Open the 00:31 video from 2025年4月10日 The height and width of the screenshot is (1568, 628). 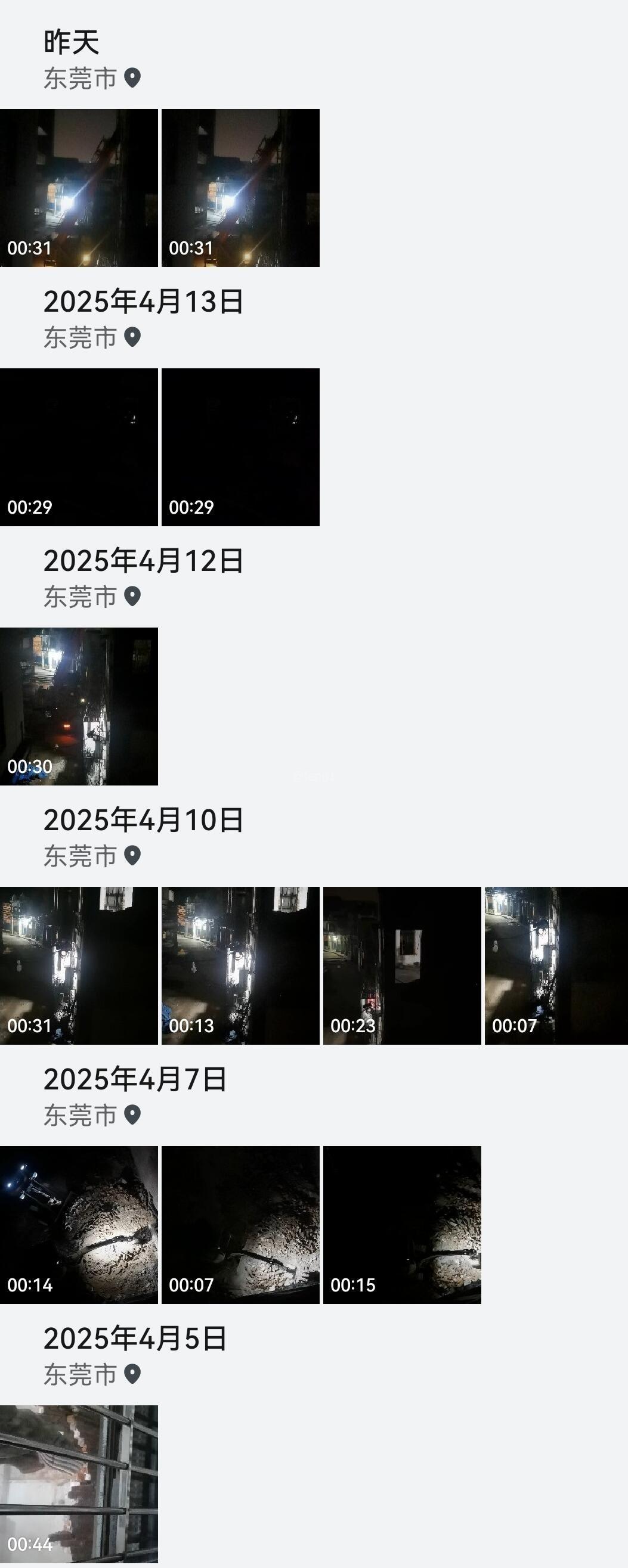[x=79, y=965]
